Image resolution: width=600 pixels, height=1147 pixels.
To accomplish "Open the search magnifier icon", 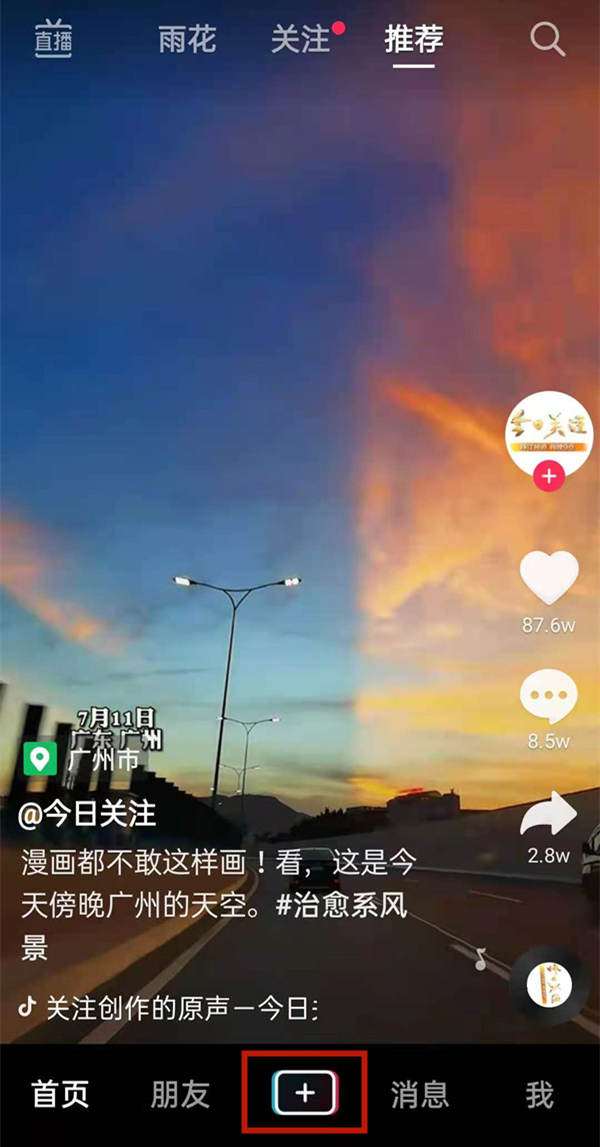I will (x=547, y=40).
